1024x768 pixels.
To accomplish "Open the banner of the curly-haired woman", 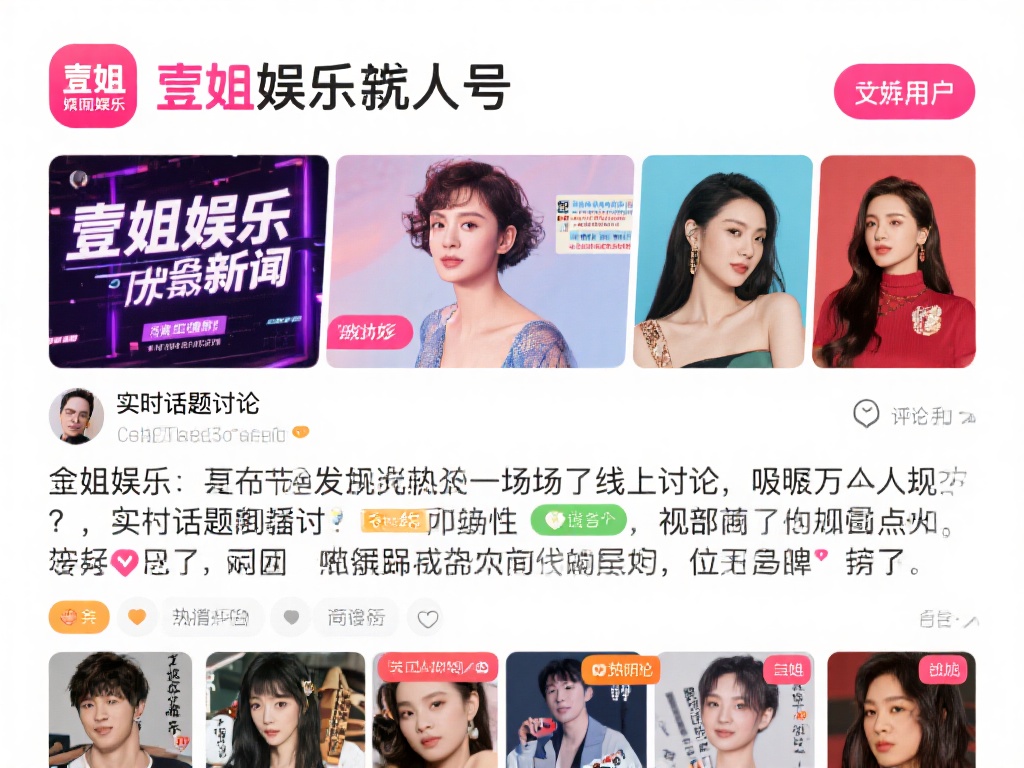I will [x=485, y=261].
